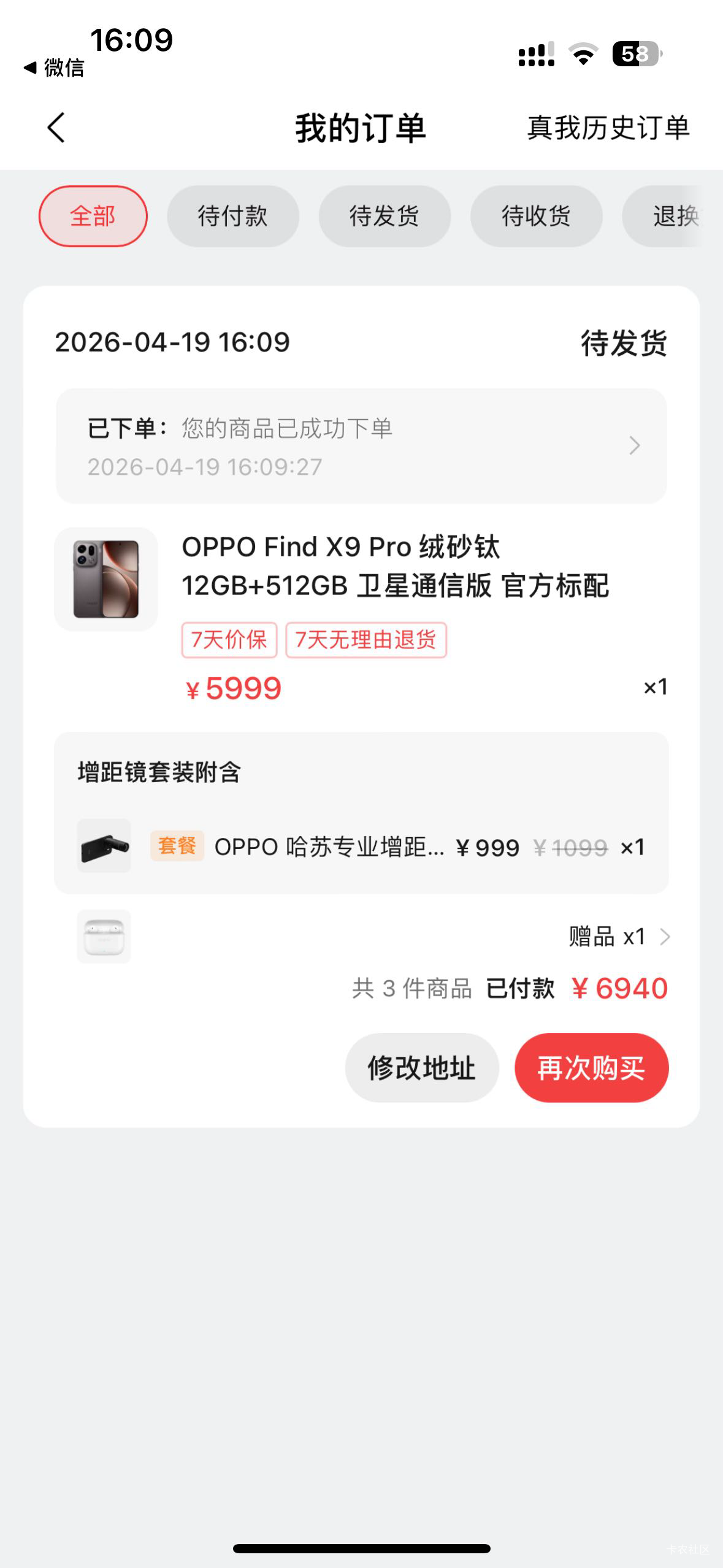Go back from My Orders page

click(x=56, y=128)
